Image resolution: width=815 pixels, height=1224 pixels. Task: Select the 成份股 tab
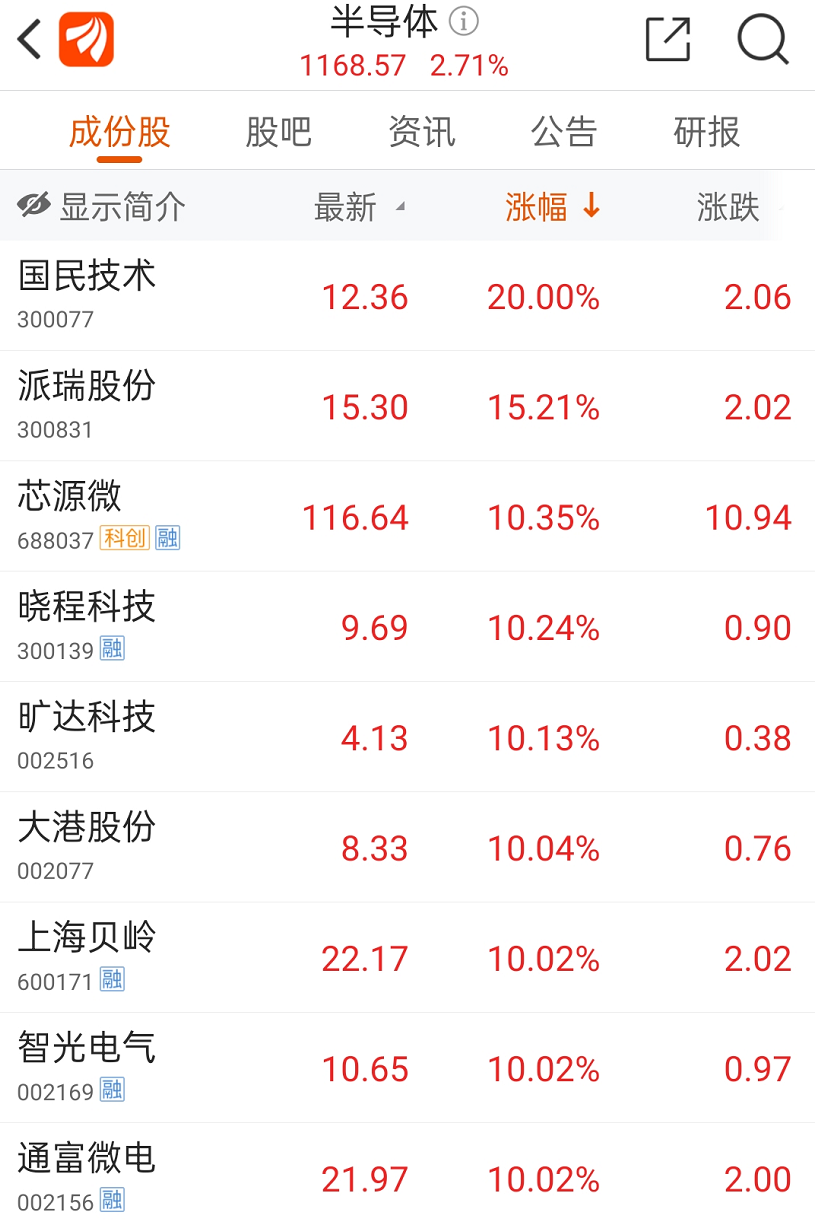pos(120,132)
